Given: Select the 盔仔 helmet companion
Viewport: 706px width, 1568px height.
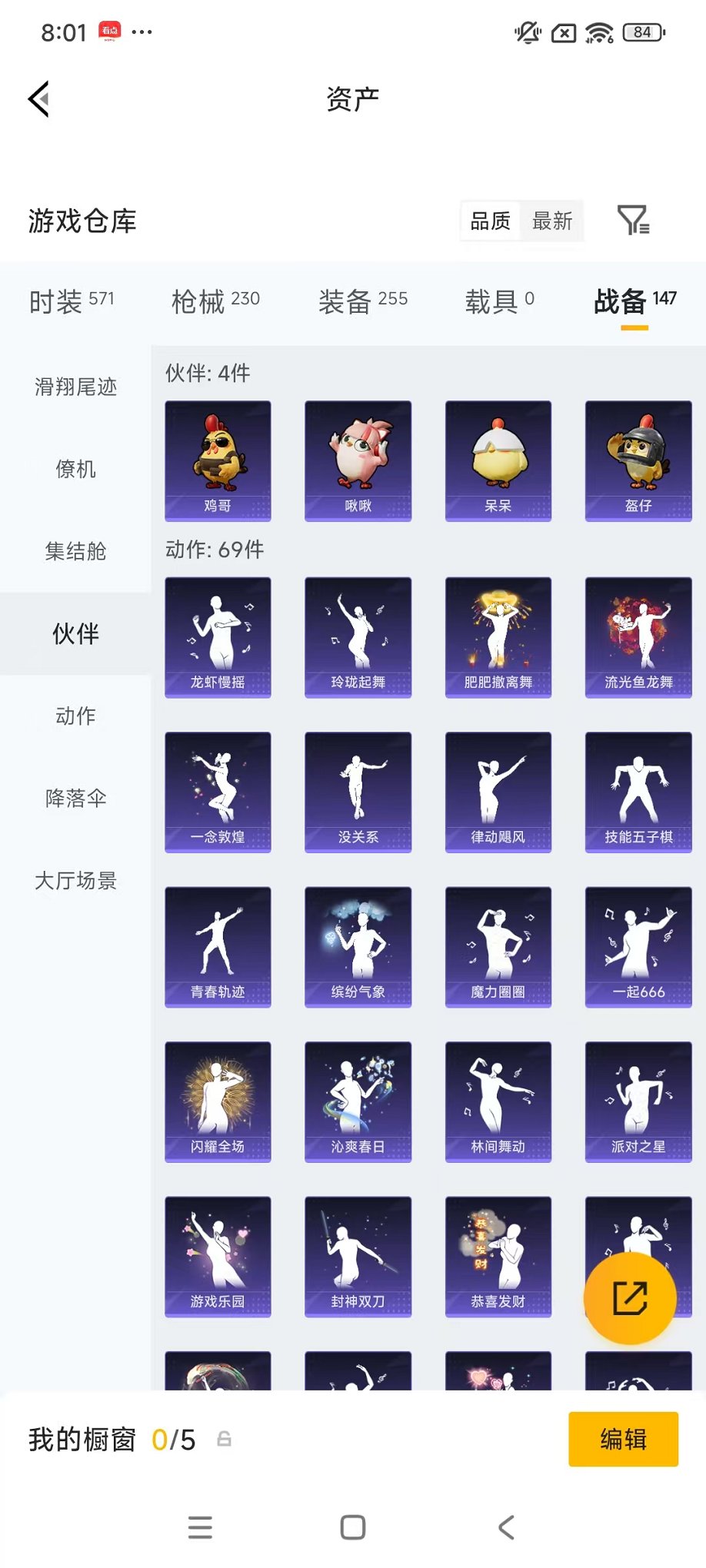Looking at the screenshot, I should (638, 460).
